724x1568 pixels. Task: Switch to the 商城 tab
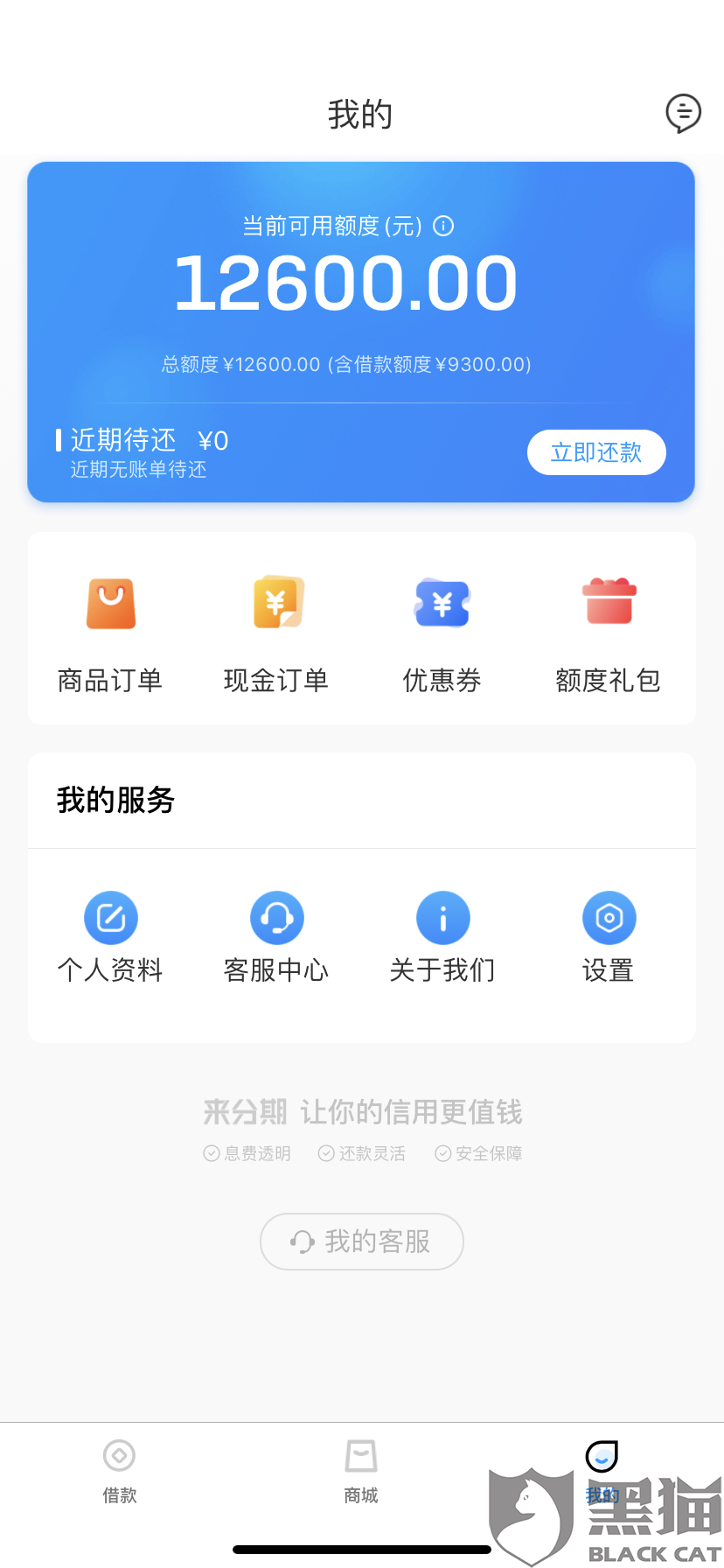tap(361, 1472)
